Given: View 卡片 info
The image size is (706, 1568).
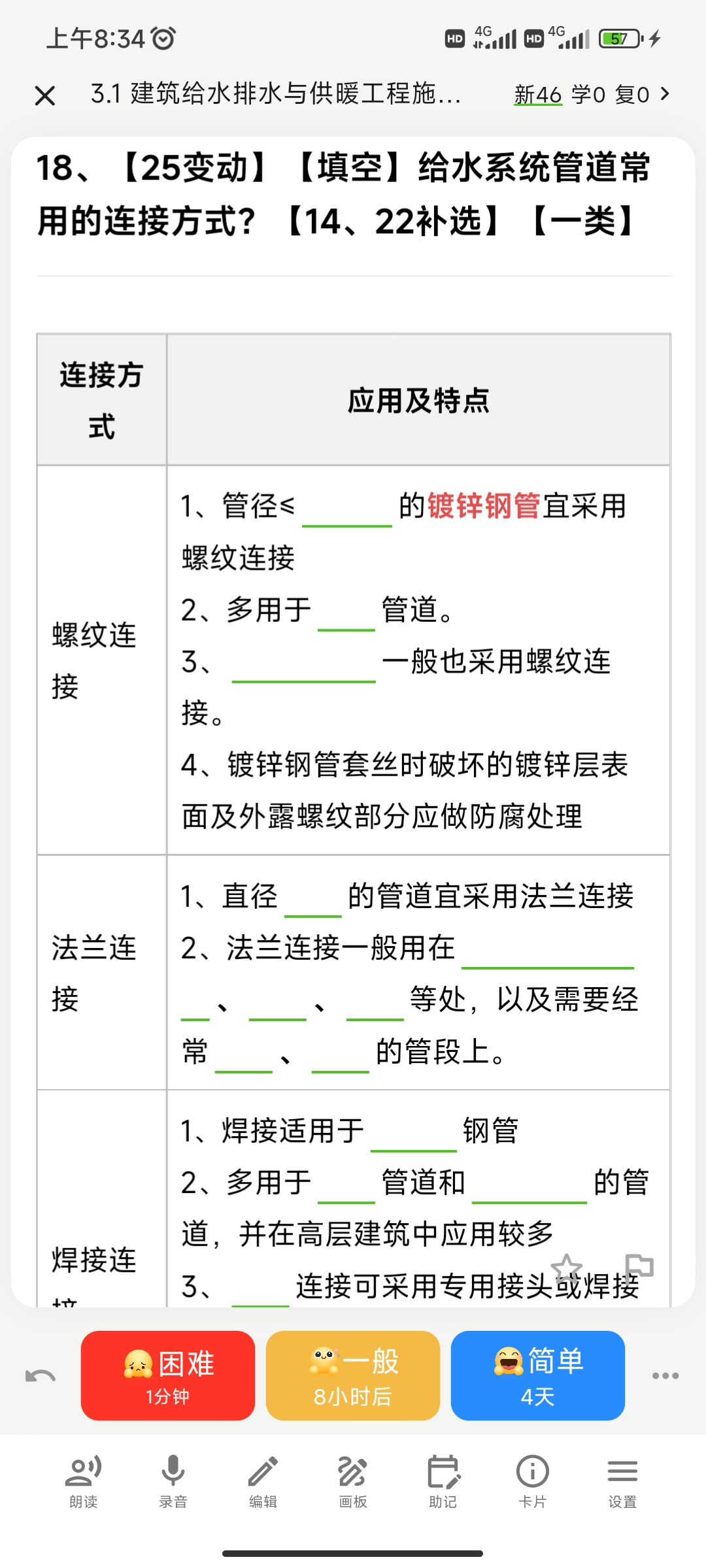Looking at the screenshot, I should click(x=533, y=1481).
